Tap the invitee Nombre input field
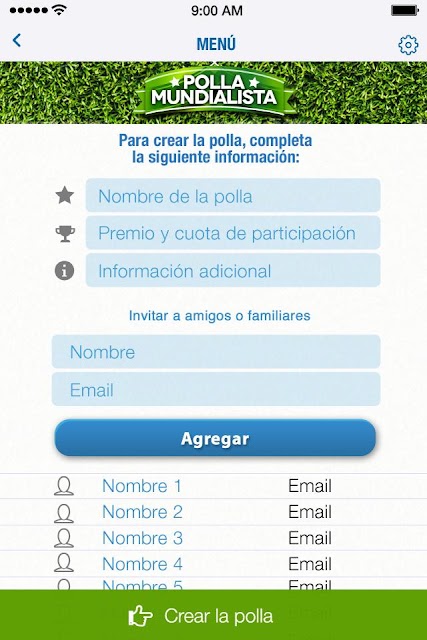The height and width of the screenshot is (640, 427). pos(216,351)
